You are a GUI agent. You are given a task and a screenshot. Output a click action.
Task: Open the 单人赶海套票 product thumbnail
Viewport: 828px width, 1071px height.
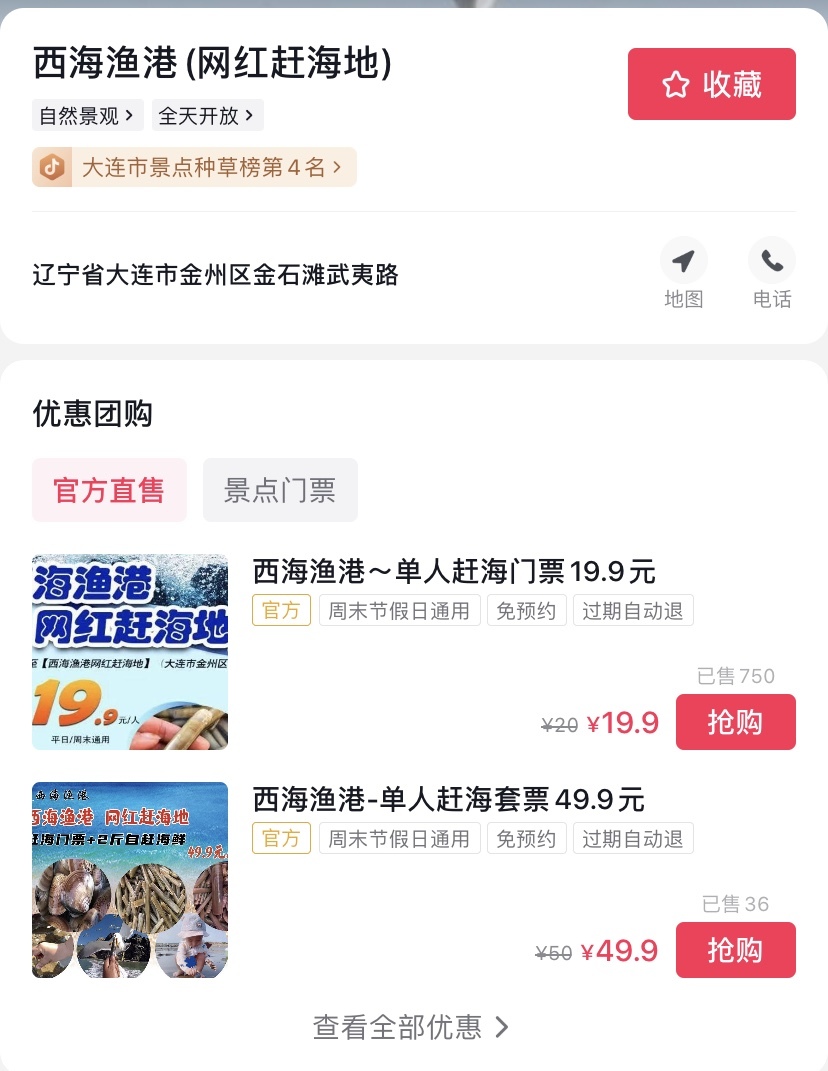[129, 880]
